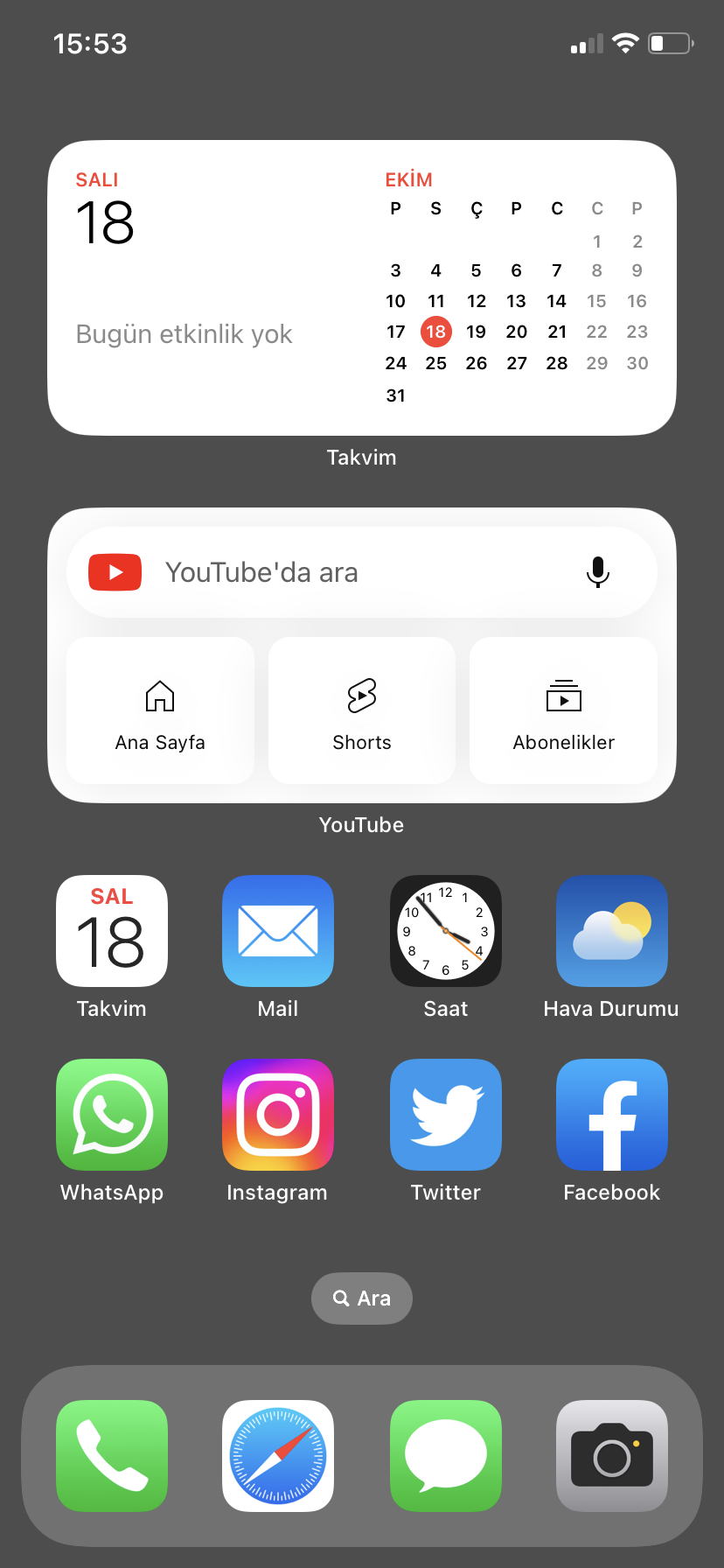Open WhatsApp
Screen dimensions: 724x1568
(x=112, y=1115)
